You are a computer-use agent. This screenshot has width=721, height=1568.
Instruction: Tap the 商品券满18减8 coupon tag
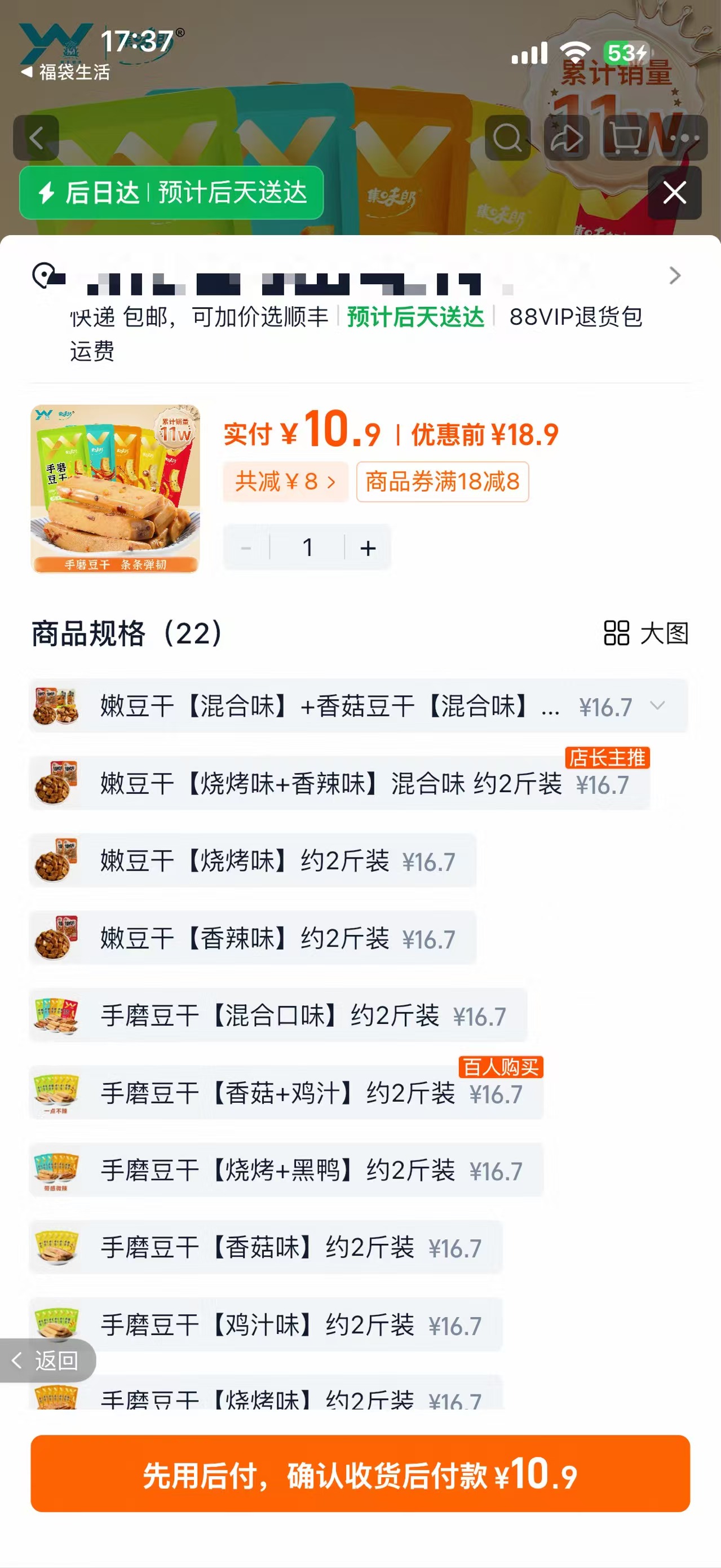(x=443, y=482)
